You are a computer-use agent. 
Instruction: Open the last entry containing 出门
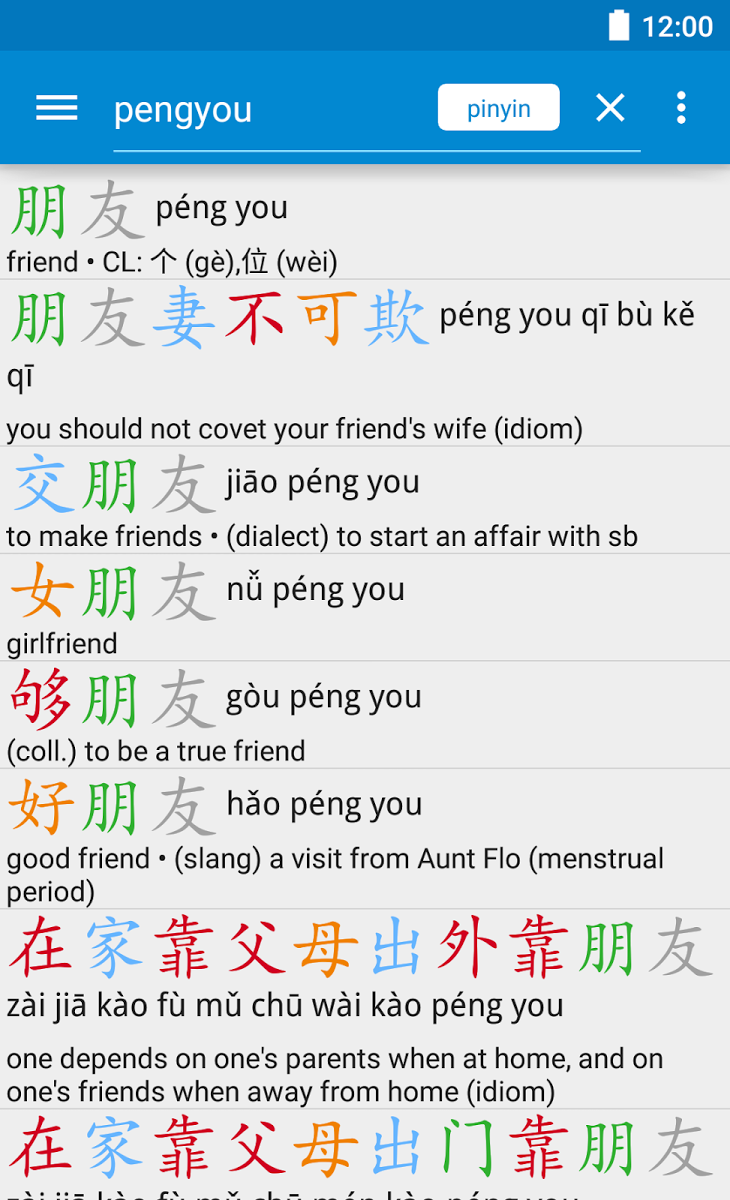click(365, 1155)
